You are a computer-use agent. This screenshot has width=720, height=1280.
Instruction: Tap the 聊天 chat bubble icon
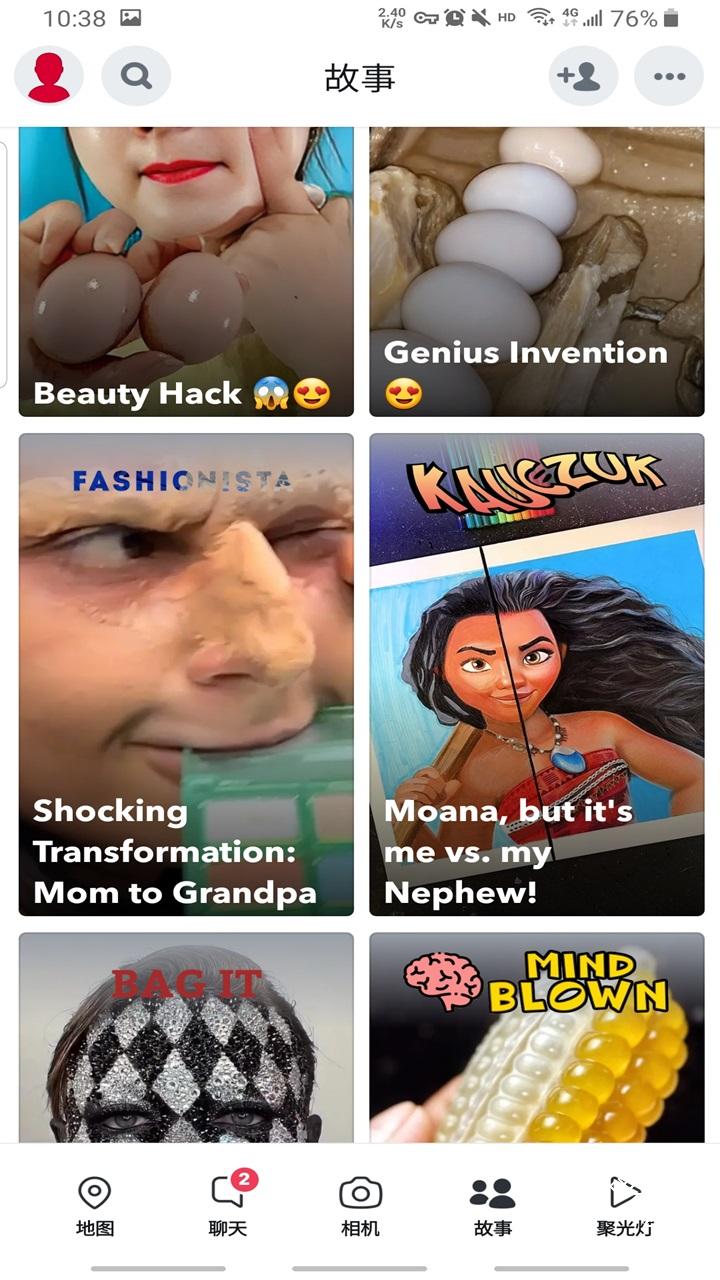228,1193
